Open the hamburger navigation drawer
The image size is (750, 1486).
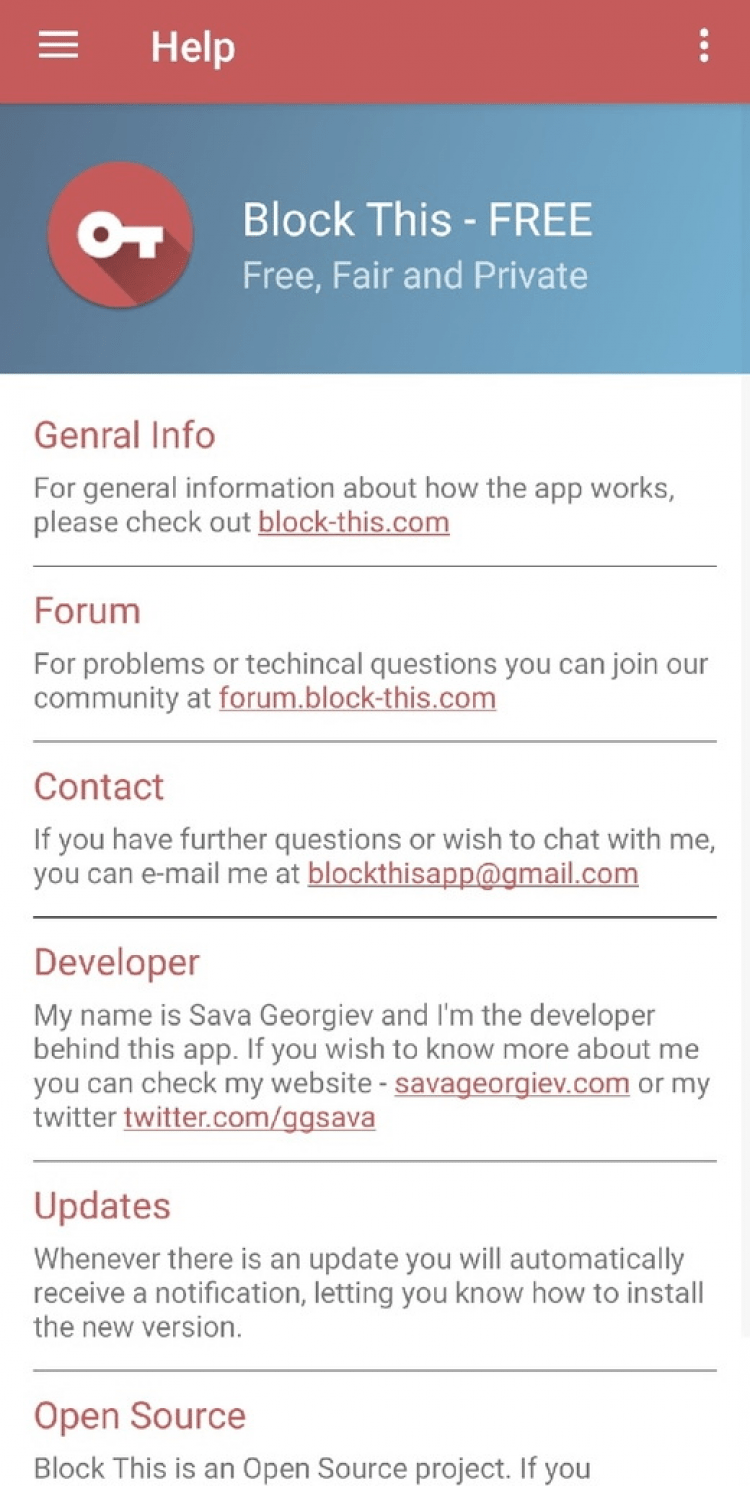pyautogui.click(x=58, y=46)
